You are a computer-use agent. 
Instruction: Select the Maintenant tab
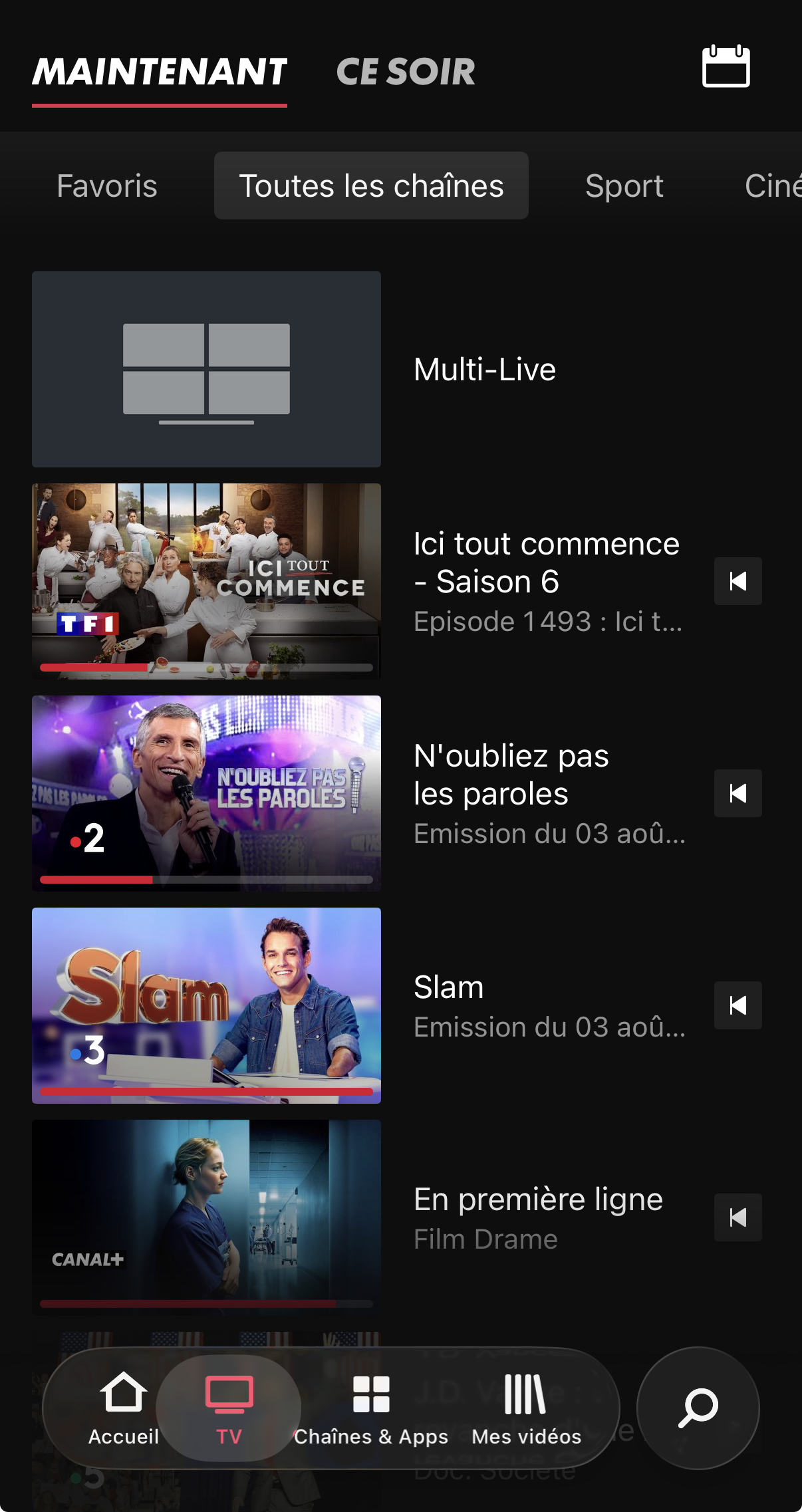click(160, 72)
